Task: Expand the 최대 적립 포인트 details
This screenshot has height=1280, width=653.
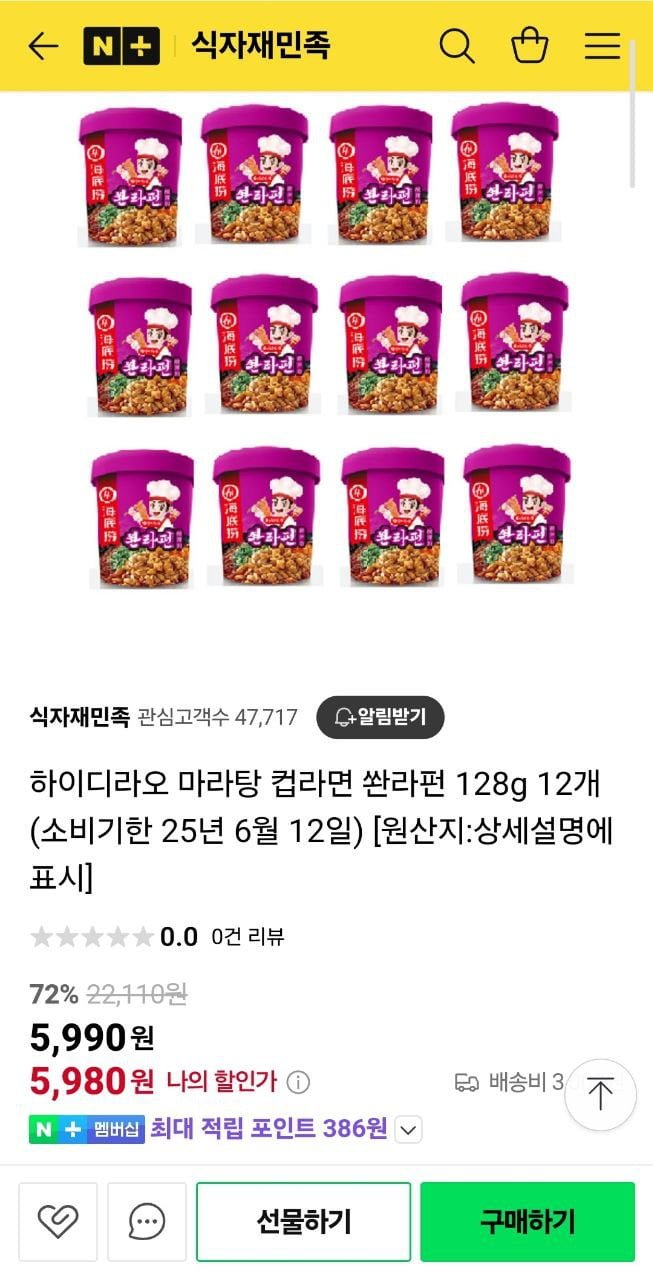Action: point(409,1130)
